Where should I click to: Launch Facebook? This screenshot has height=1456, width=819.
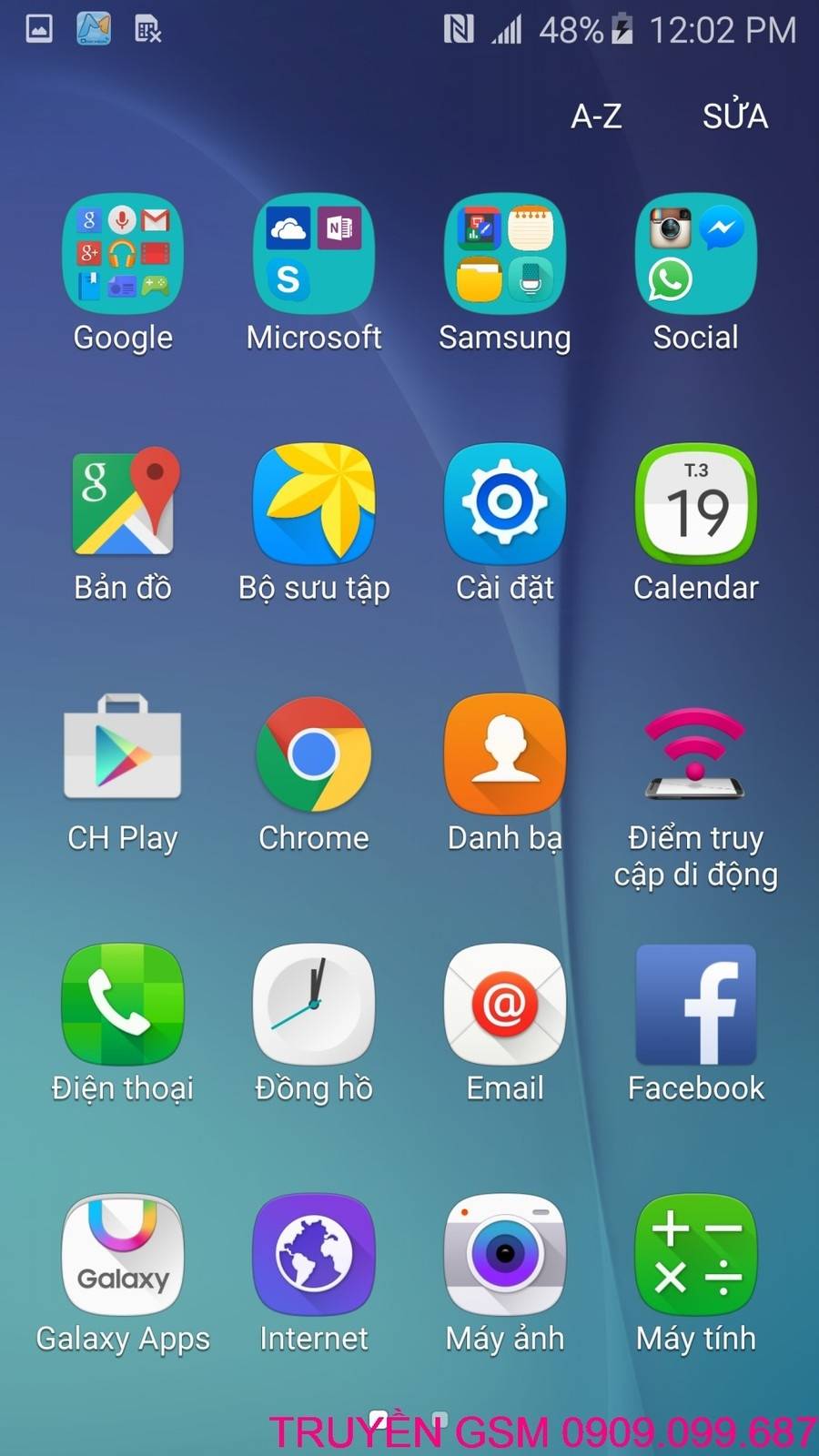696,1004
